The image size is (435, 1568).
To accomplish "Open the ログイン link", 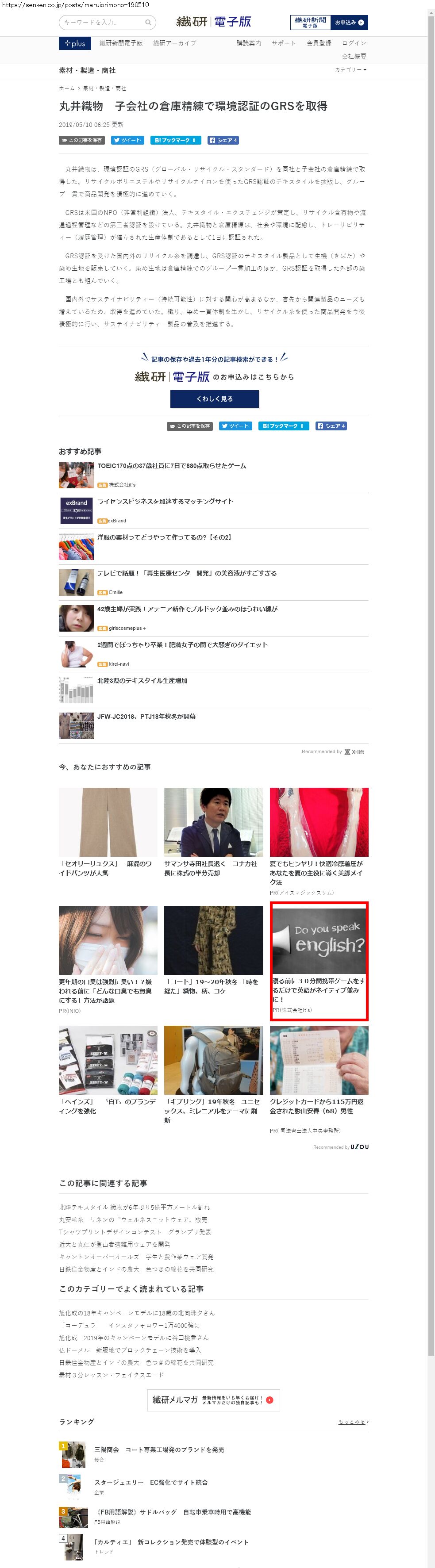I will [x=354, y=43].
